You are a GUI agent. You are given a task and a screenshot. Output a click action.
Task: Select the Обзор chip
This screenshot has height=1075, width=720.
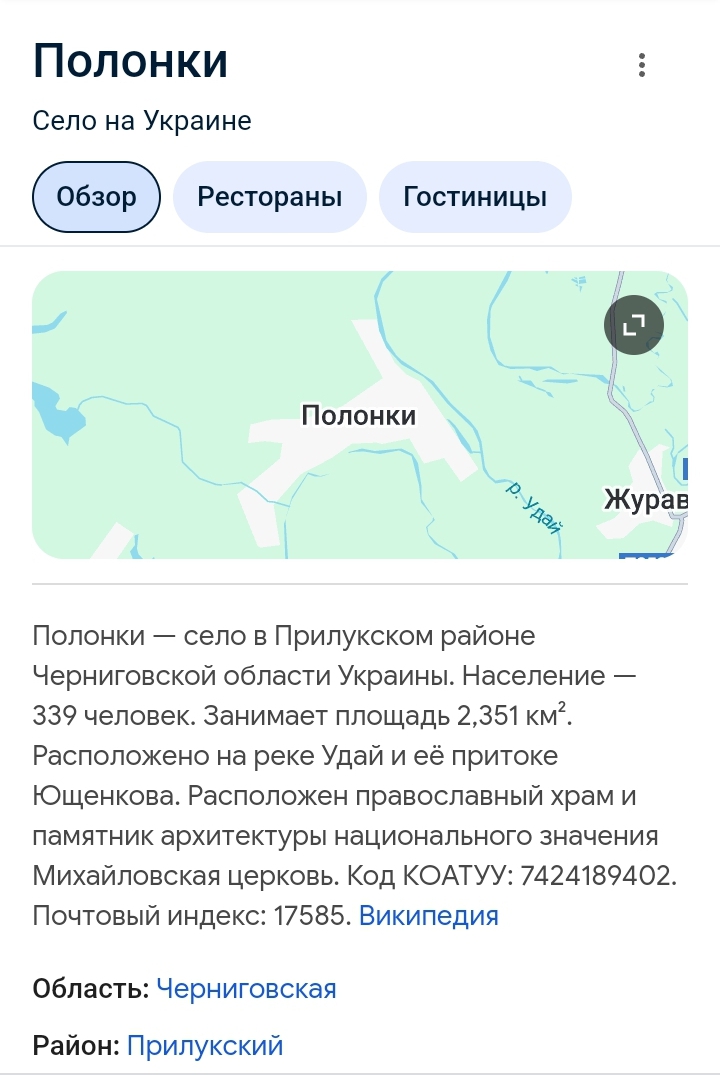click(x=97, y=197)
